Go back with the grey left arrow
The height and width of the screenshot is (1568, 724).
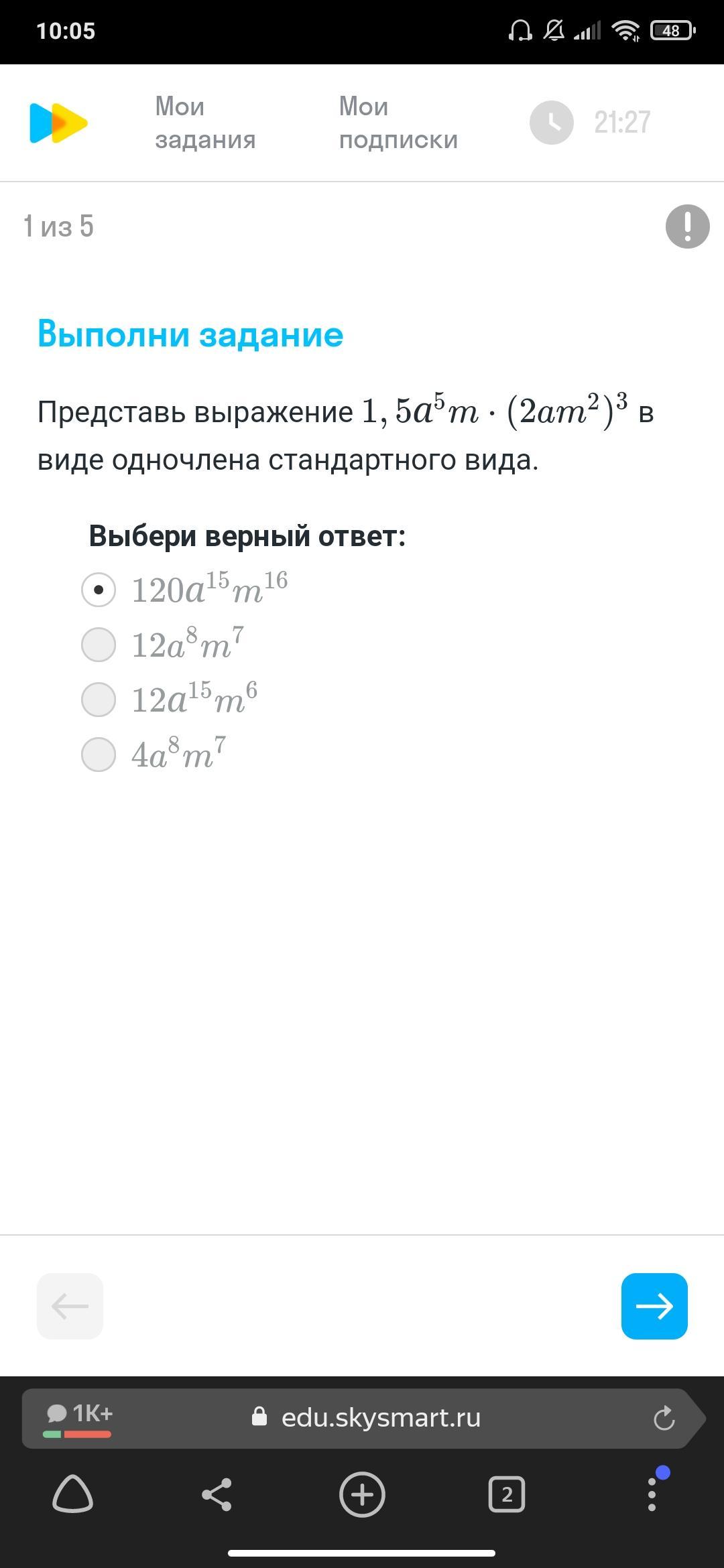tap(70, 1306)
